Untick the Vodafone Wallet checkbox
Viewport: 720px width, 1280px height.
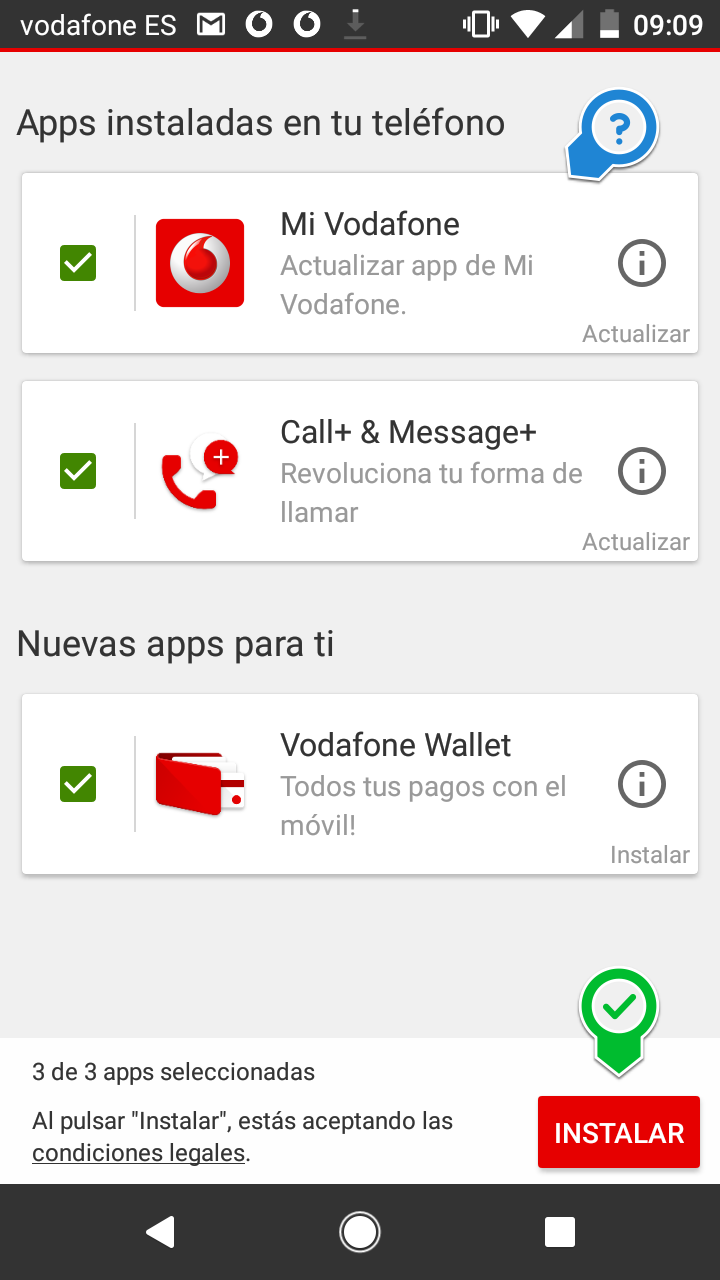(x=78, y=784)
